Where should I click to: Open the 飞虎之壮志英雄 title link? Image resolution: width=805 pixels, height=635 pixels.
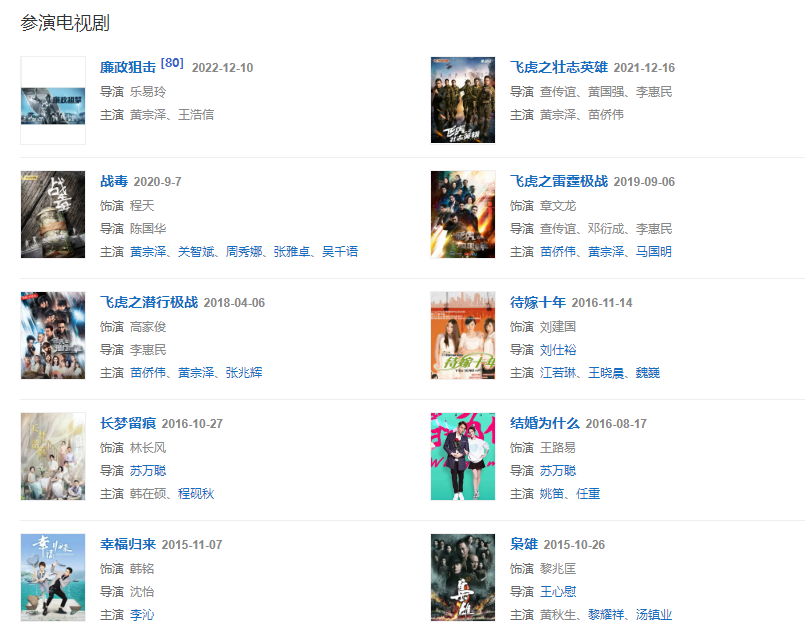point(558,68)
